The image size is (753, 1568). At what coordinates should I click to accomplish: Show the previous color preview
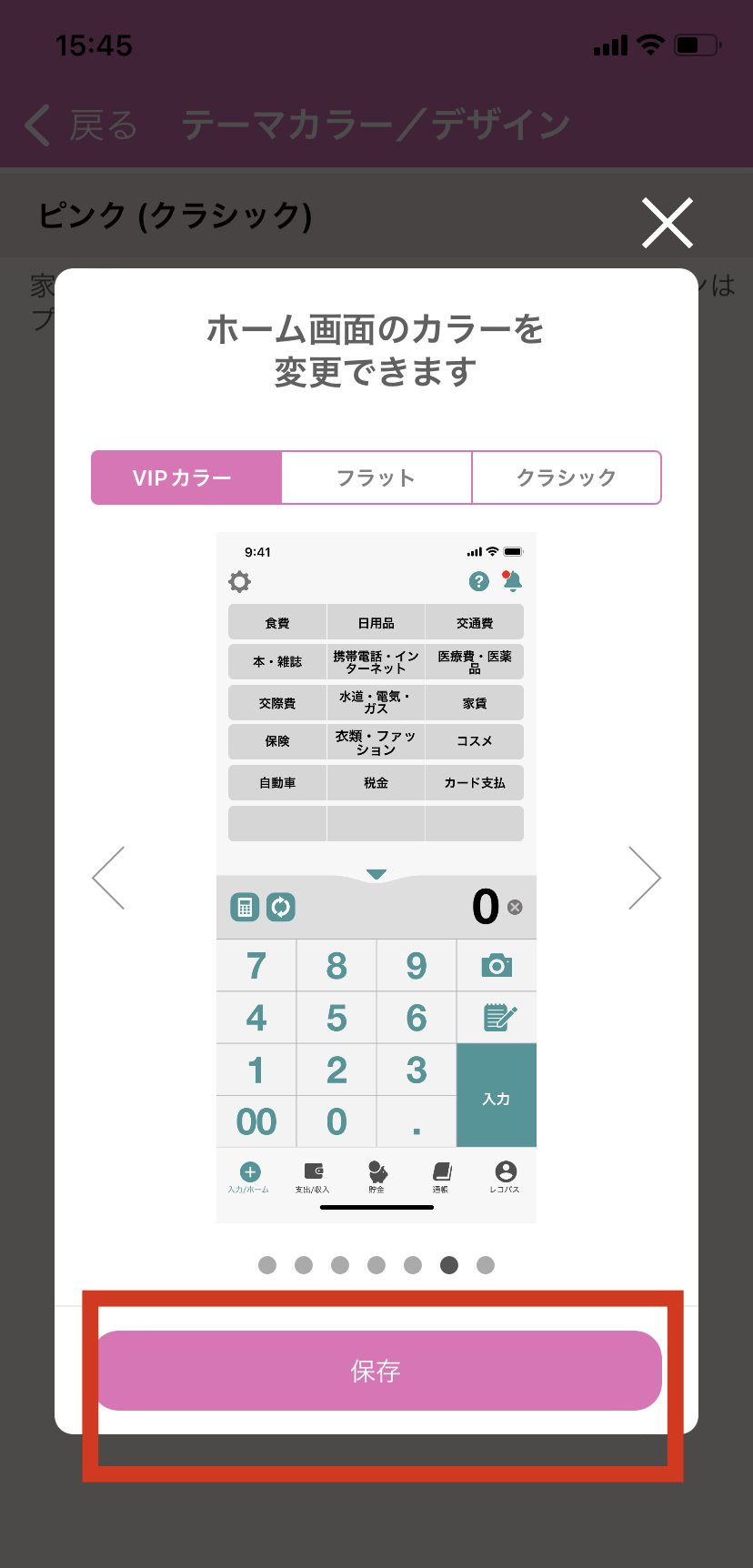[108, 878]
